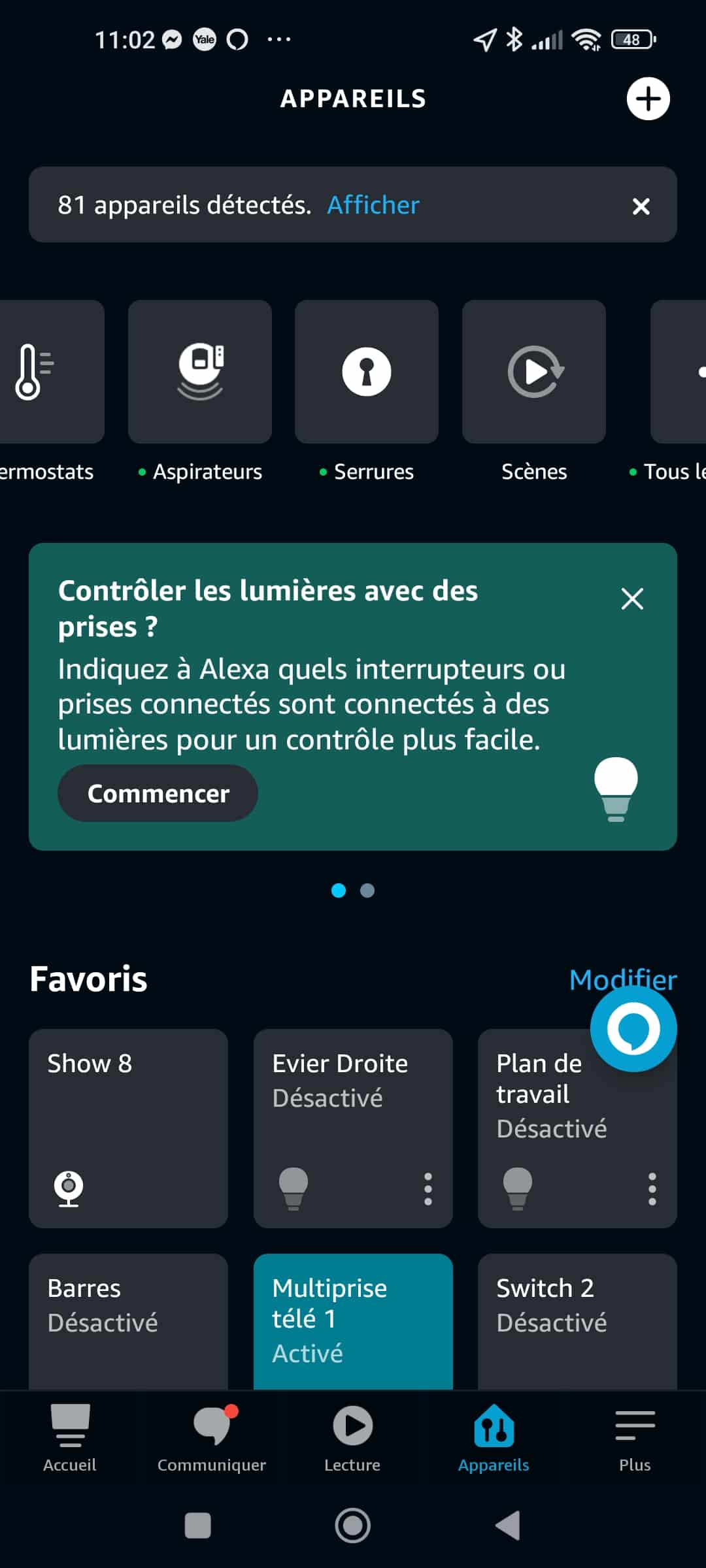Tap the Commencer button
This screenshot has width=706, height=1568.
point(158,793)
